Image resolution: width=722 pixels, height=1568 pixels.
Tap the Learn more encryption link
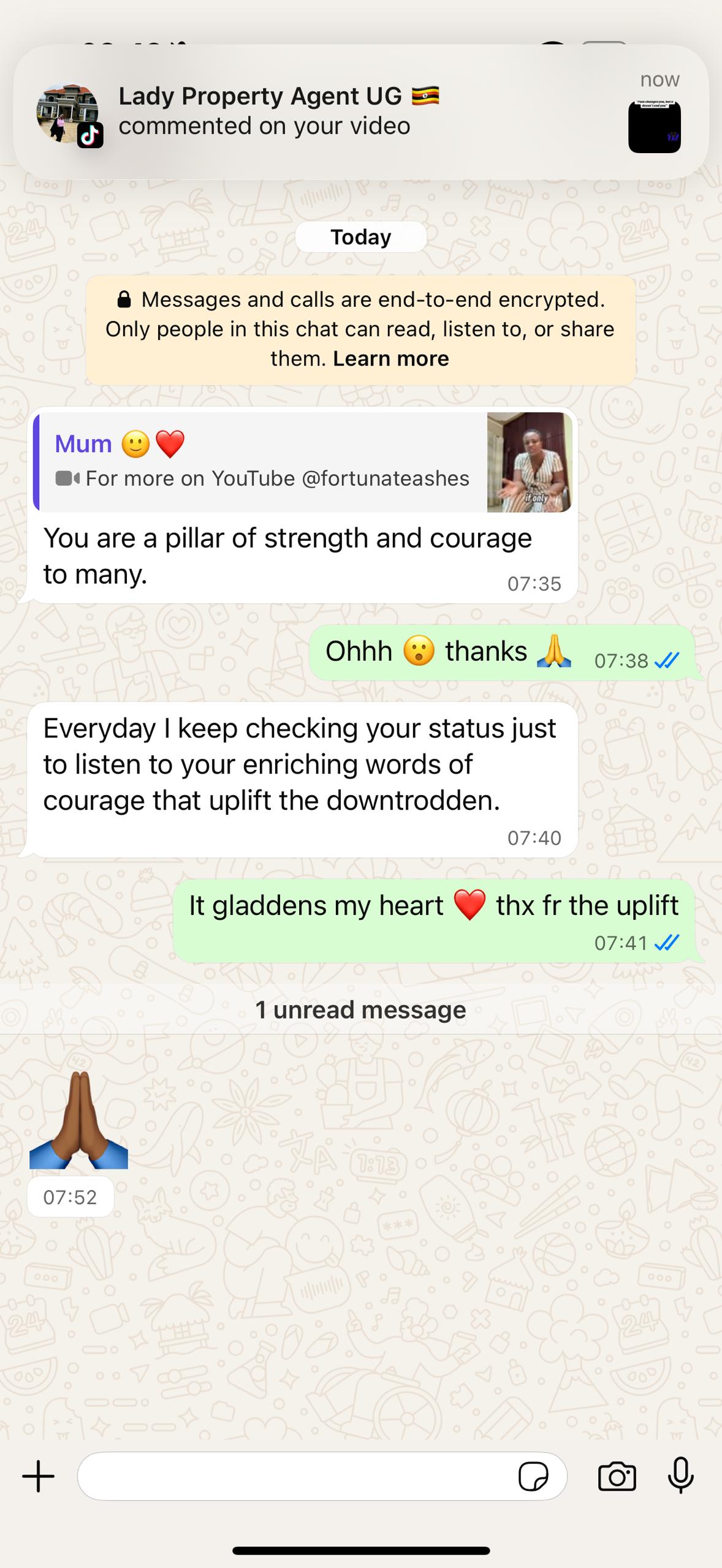tap(390, 358)
